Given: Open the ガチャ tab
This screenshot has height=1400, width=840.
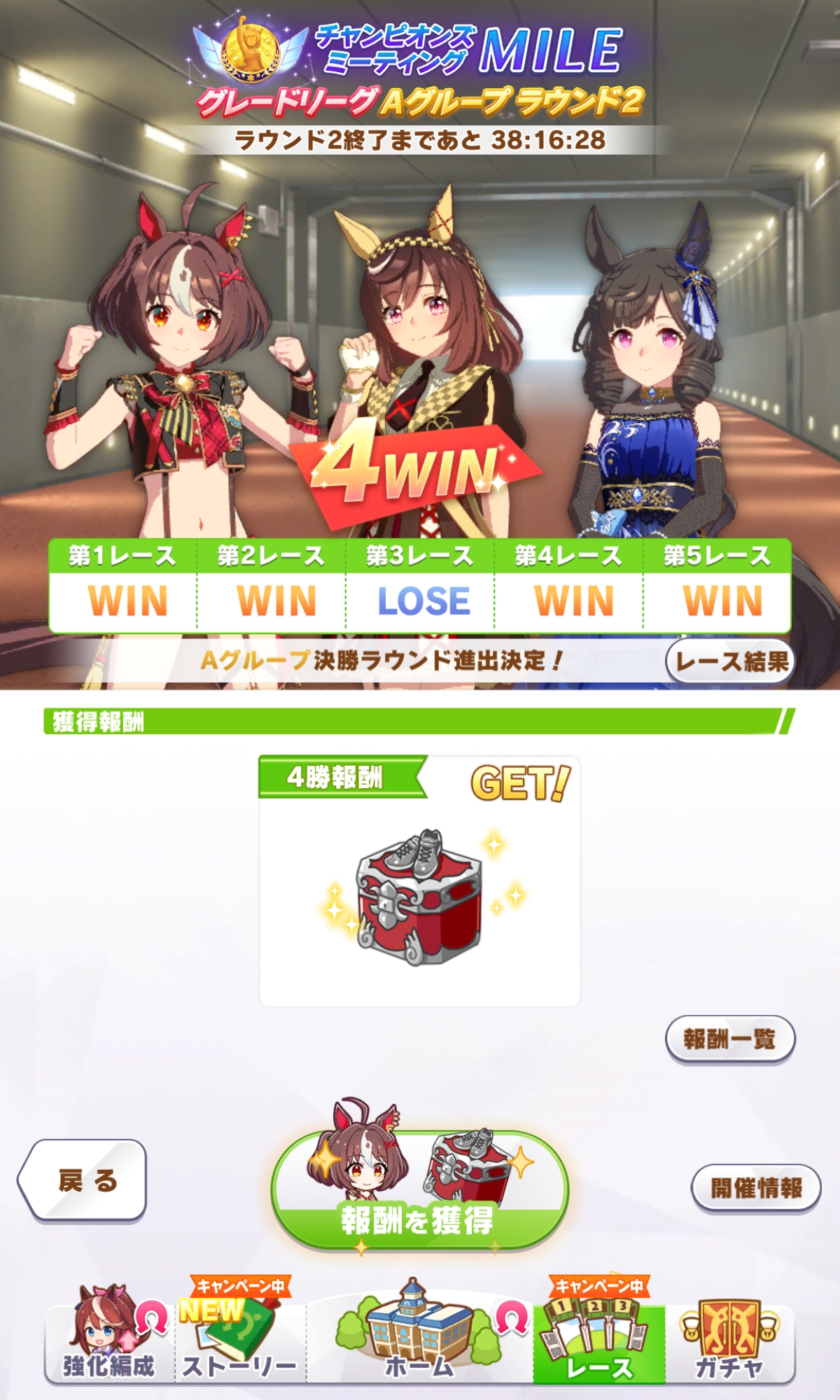Looking at the screenshot, I should click(729, 1337).
